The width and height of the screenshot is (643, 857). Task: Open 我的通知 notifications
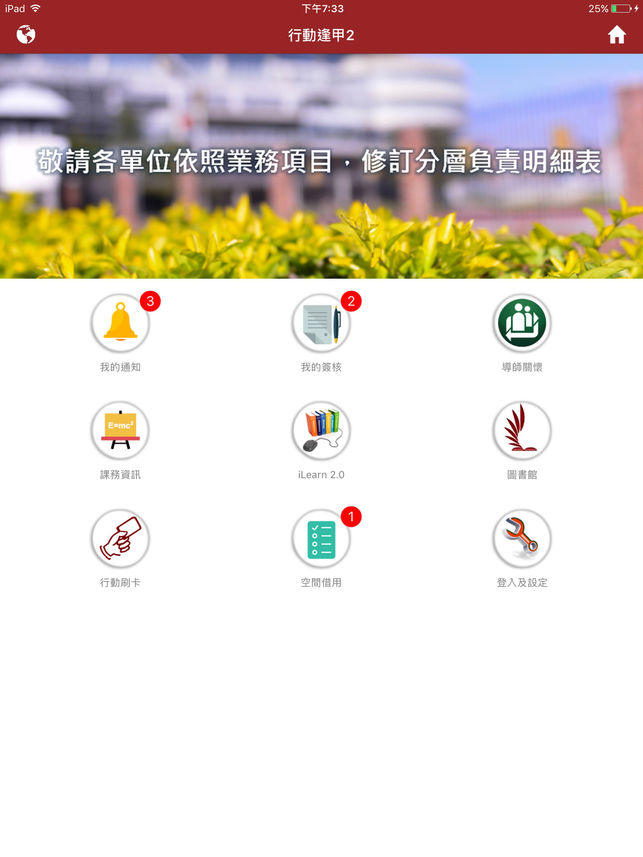(x=120, y=323)
